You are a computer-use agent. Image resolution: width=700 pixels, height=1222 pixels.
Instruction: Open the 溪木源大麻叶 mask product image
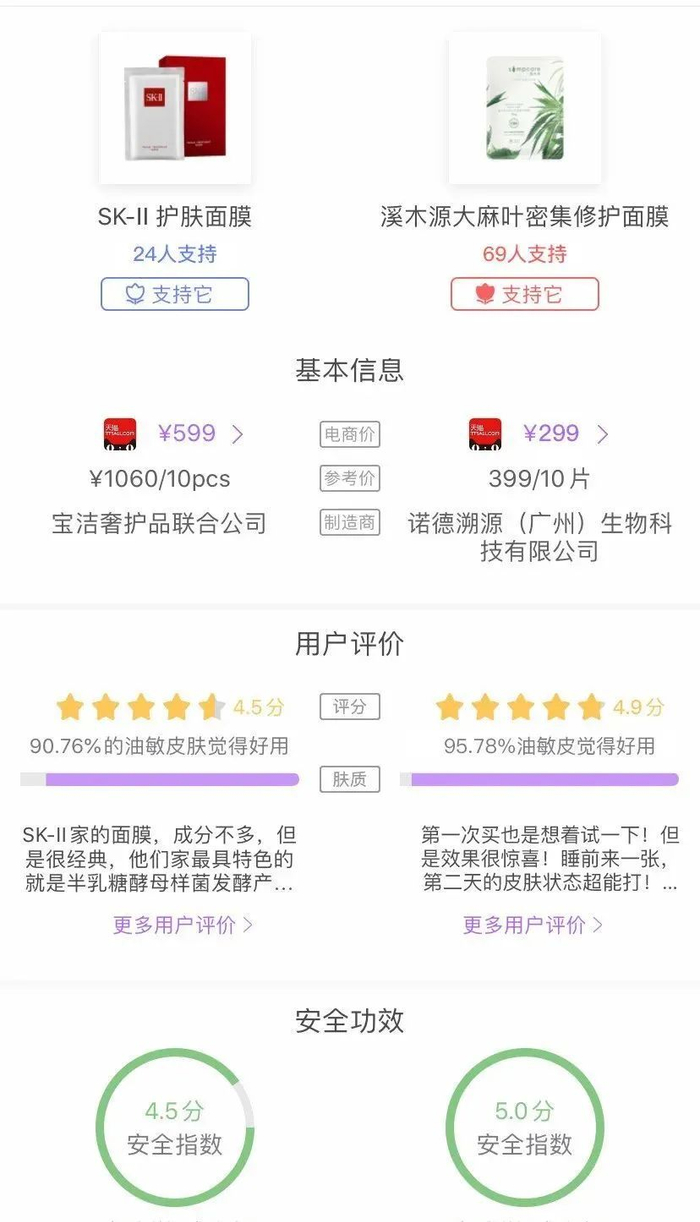coord(524,108)
